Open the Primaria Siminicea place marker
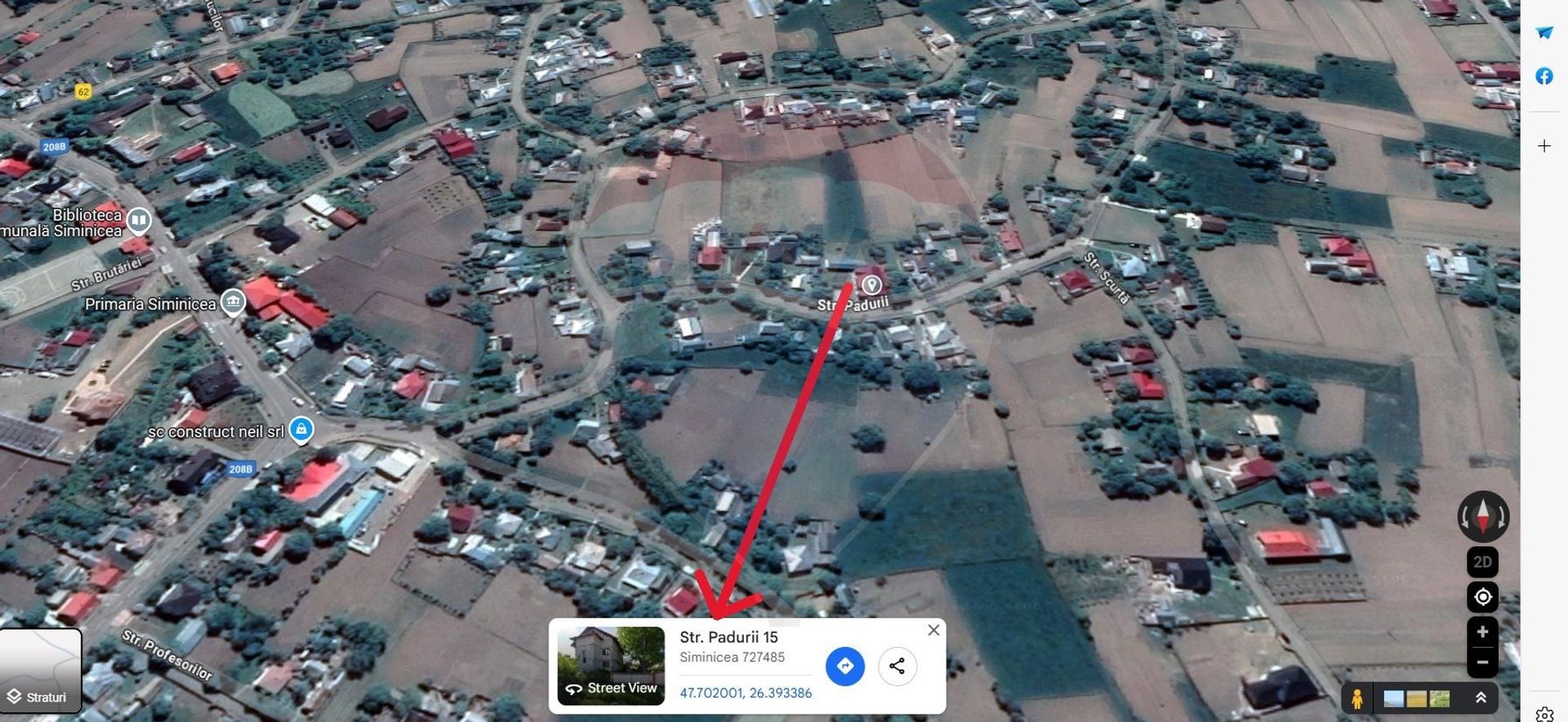 coord(233,302)
